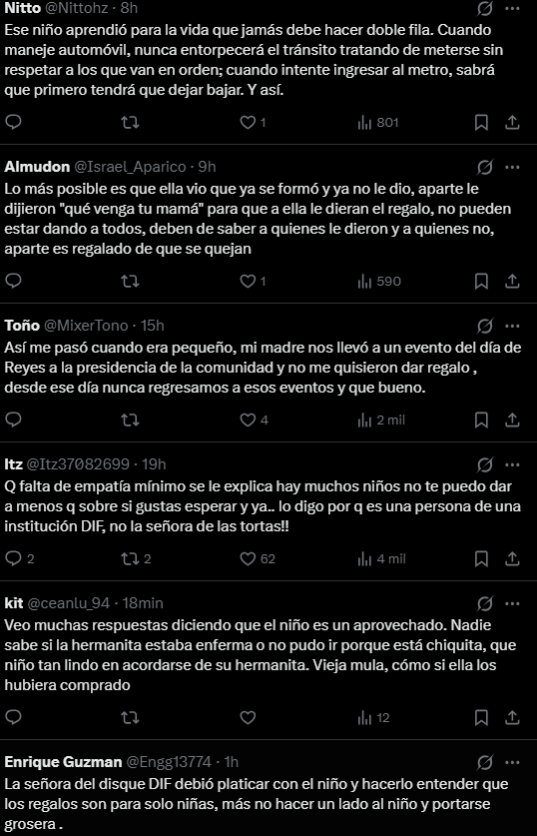This screenshot has height=836, width=537.
Task: Bookmark Almudon's reply
Action: [x=481, y=281]
